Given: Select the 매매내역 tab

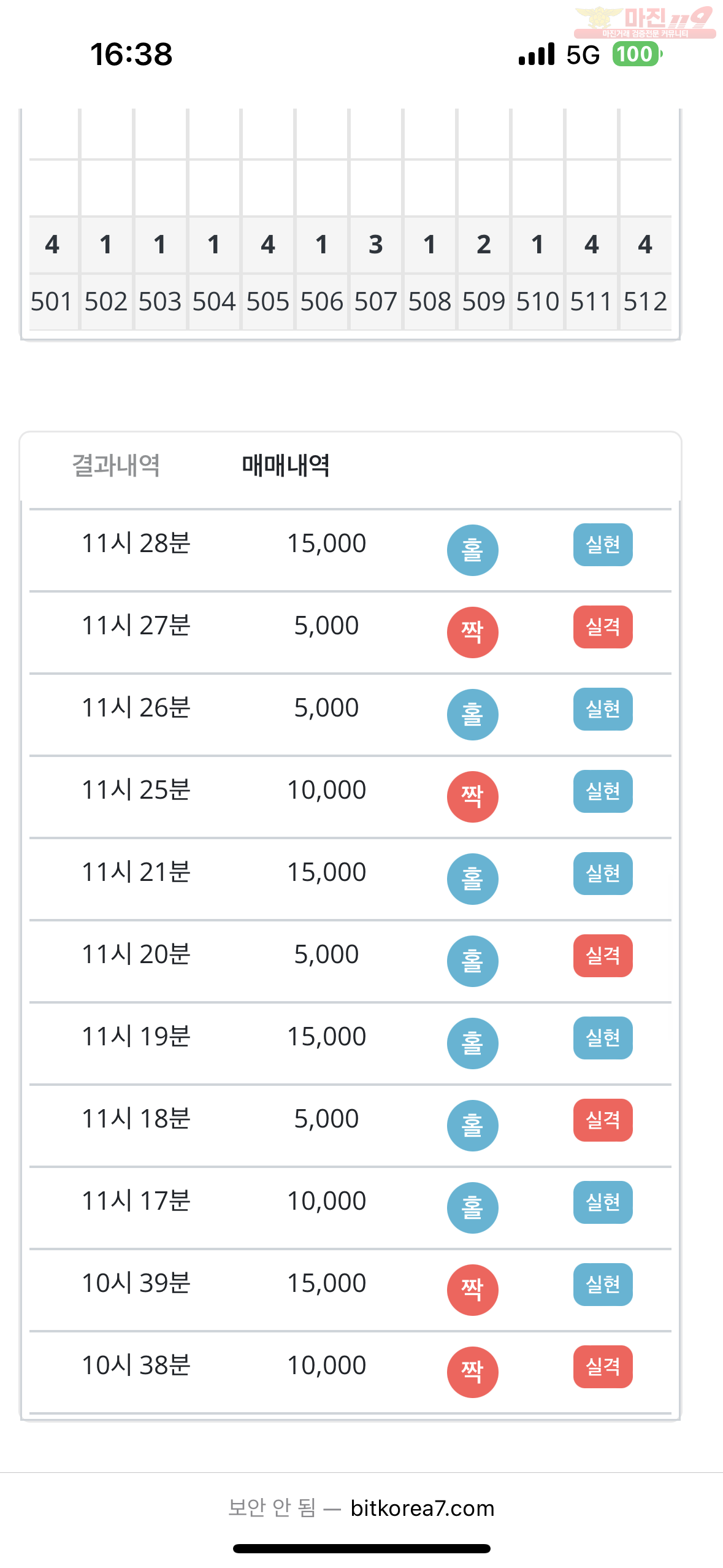Looking at the screenshot, I should 286,466.
